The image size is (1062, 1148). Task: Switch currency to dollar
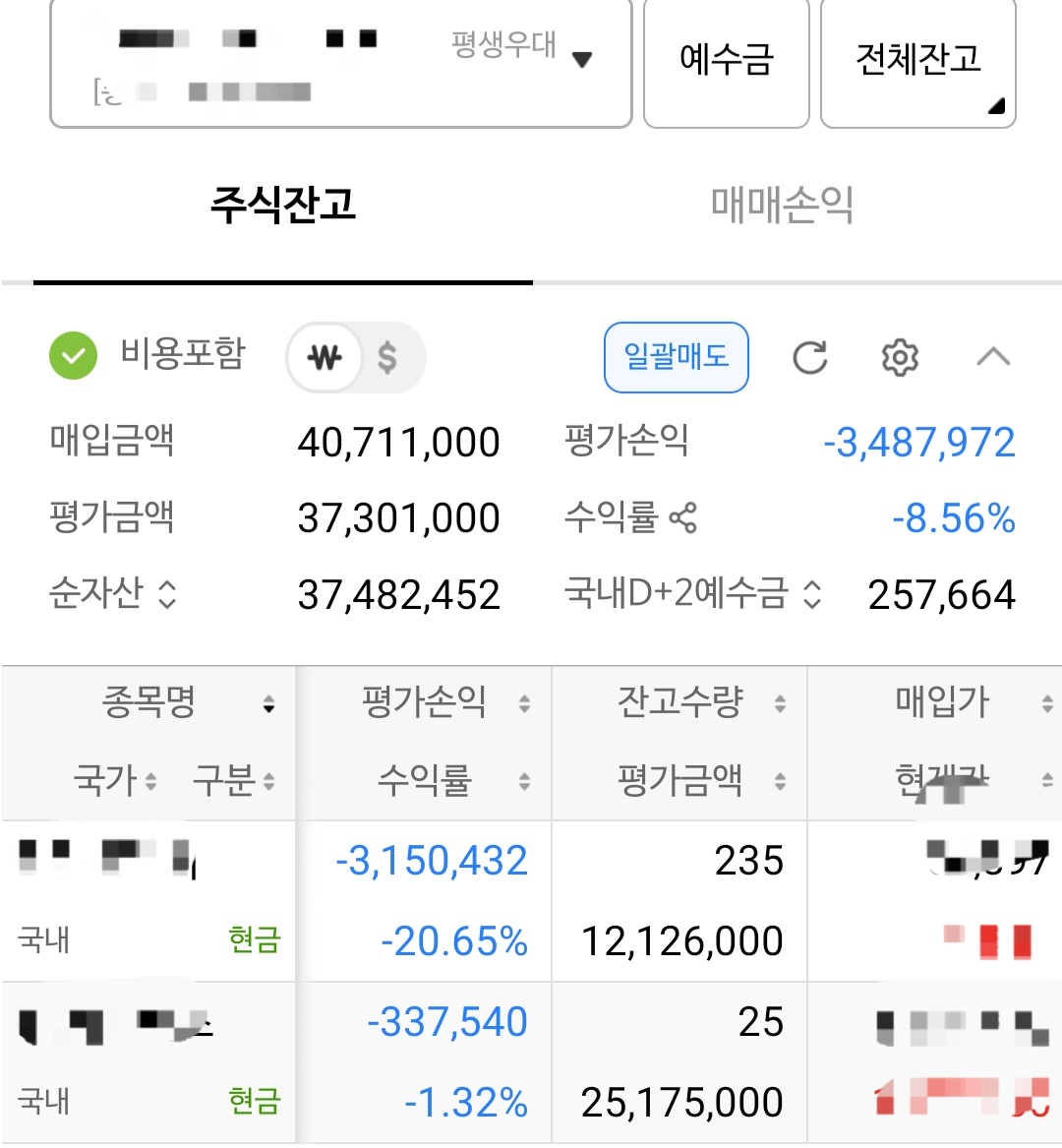pyautogui.click(x=387, y=357)
